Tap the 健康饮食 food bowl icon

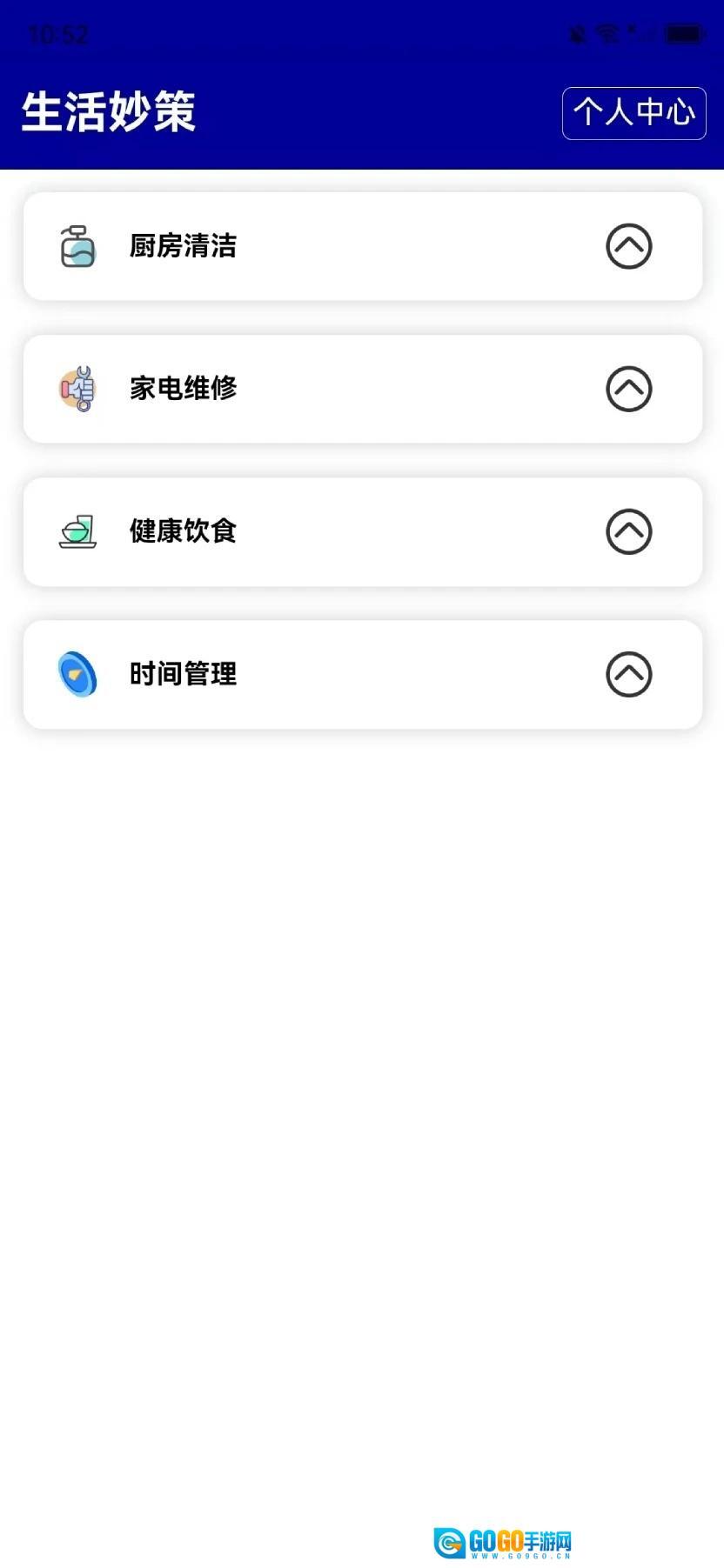[78, 531]
